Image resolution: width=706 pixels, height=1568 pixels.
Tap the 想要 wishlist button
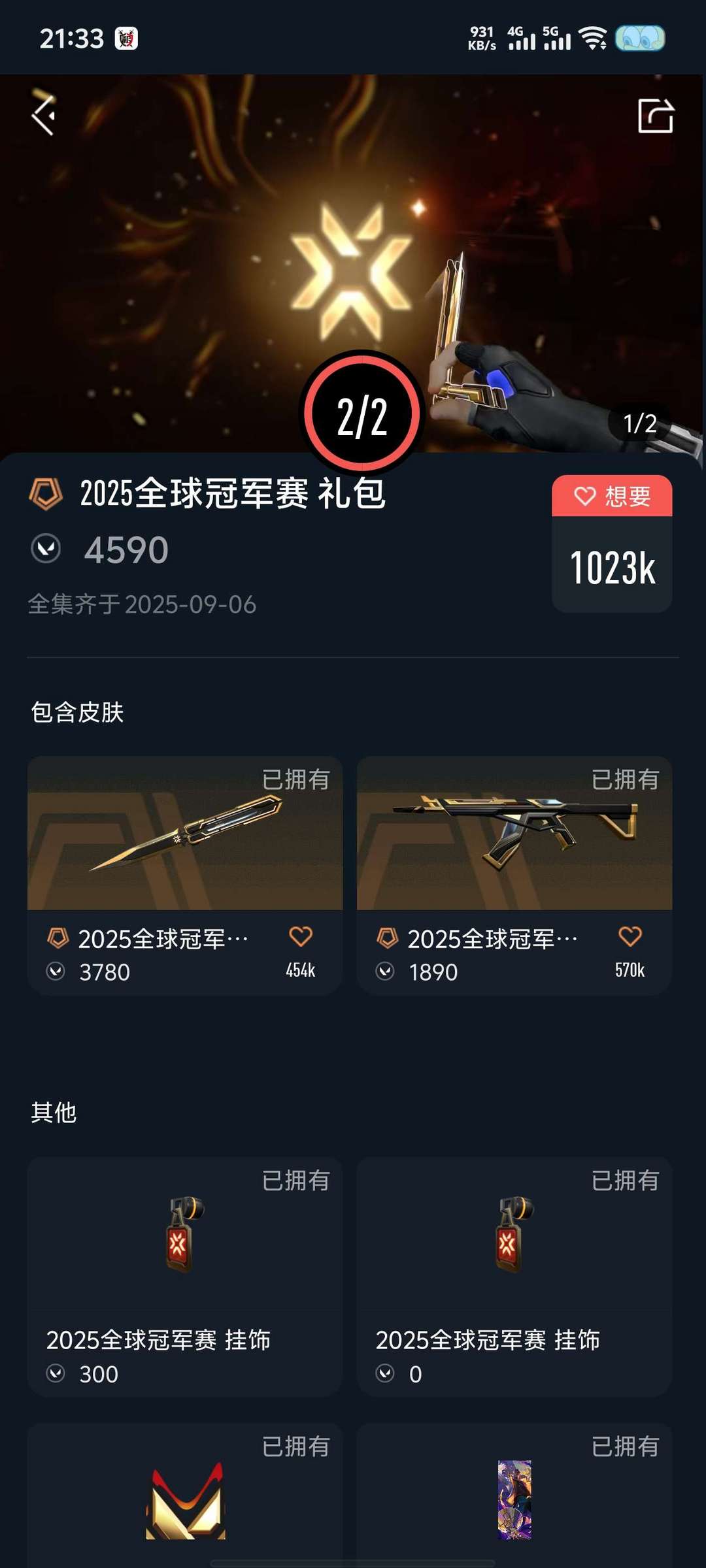click(612, 497)
